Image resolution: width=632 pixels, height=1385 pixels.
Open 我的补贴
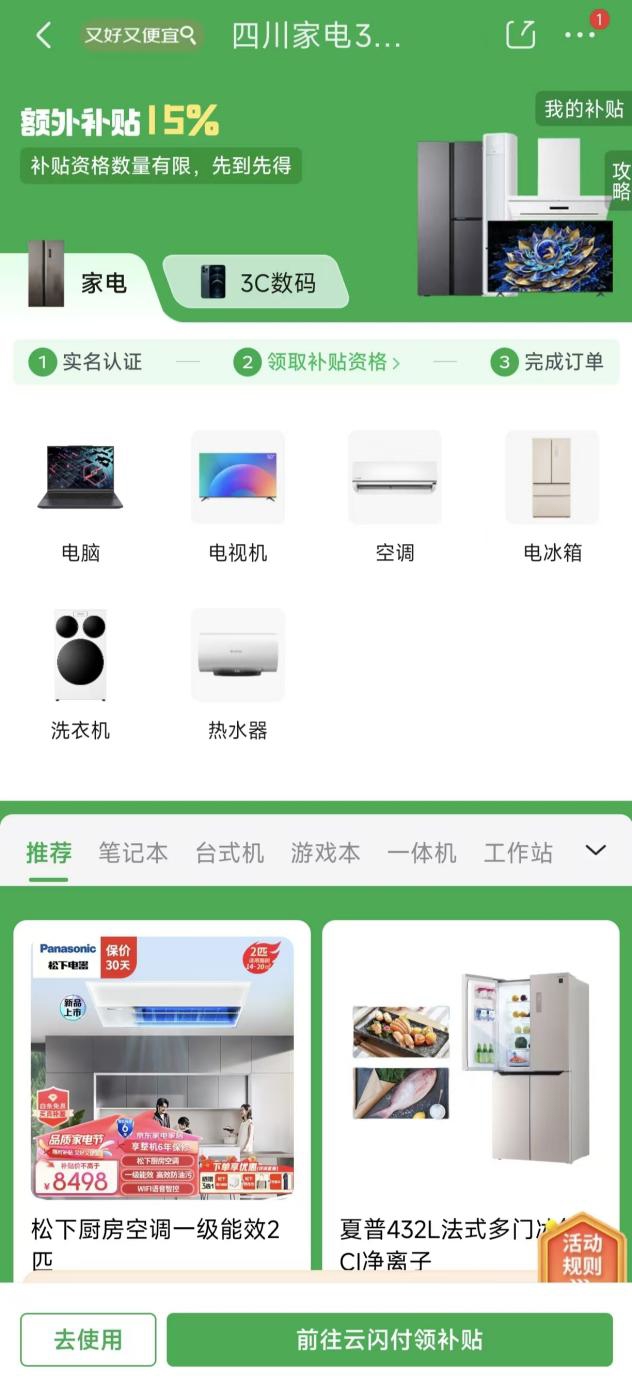click(584, 108)
